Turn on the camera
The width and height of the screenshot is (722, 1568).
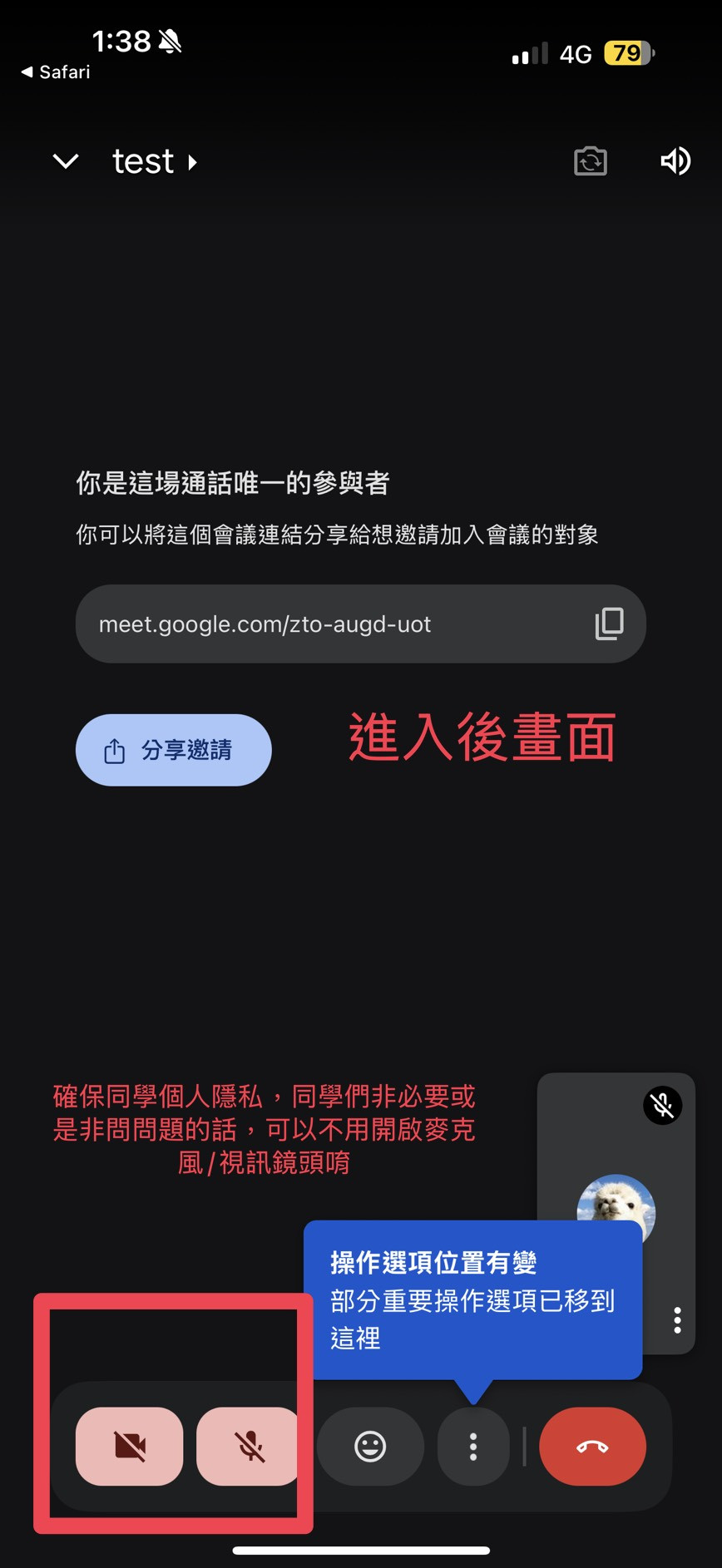(130, 1446)
